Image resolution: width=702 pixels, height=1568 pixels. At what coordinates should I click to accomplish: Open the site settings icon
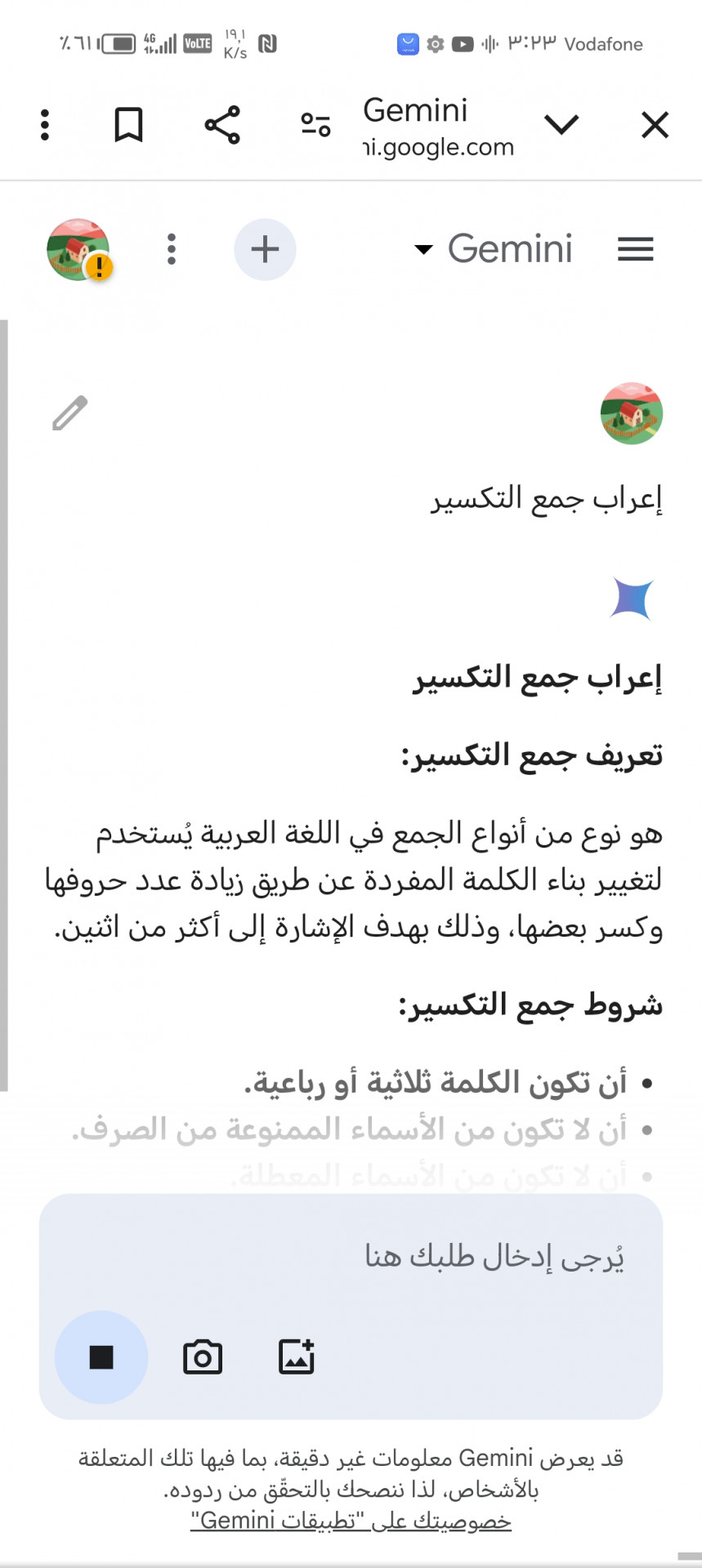[315, 125]
